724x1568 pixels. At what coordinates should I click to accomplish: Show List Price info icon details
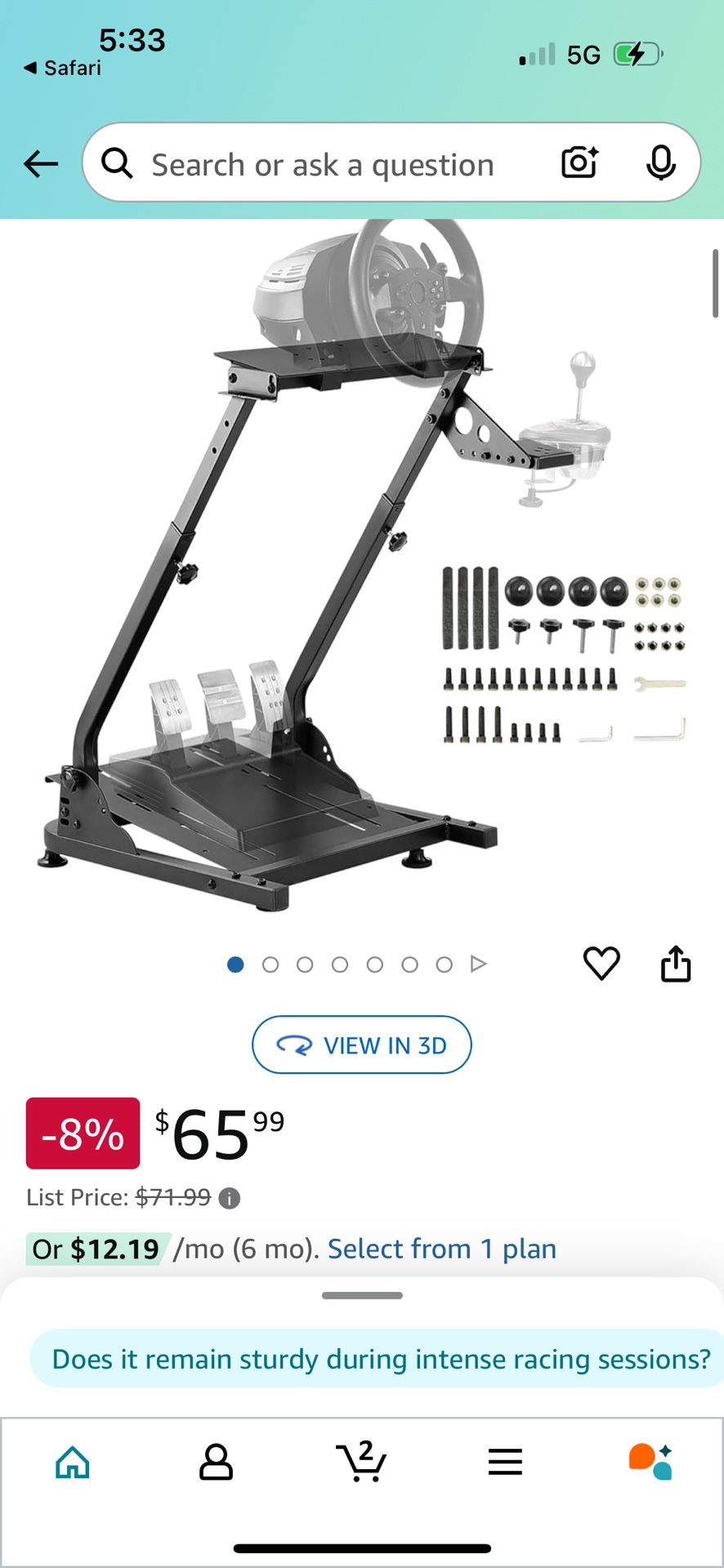pyautogui.click(x=230, y=1198)
